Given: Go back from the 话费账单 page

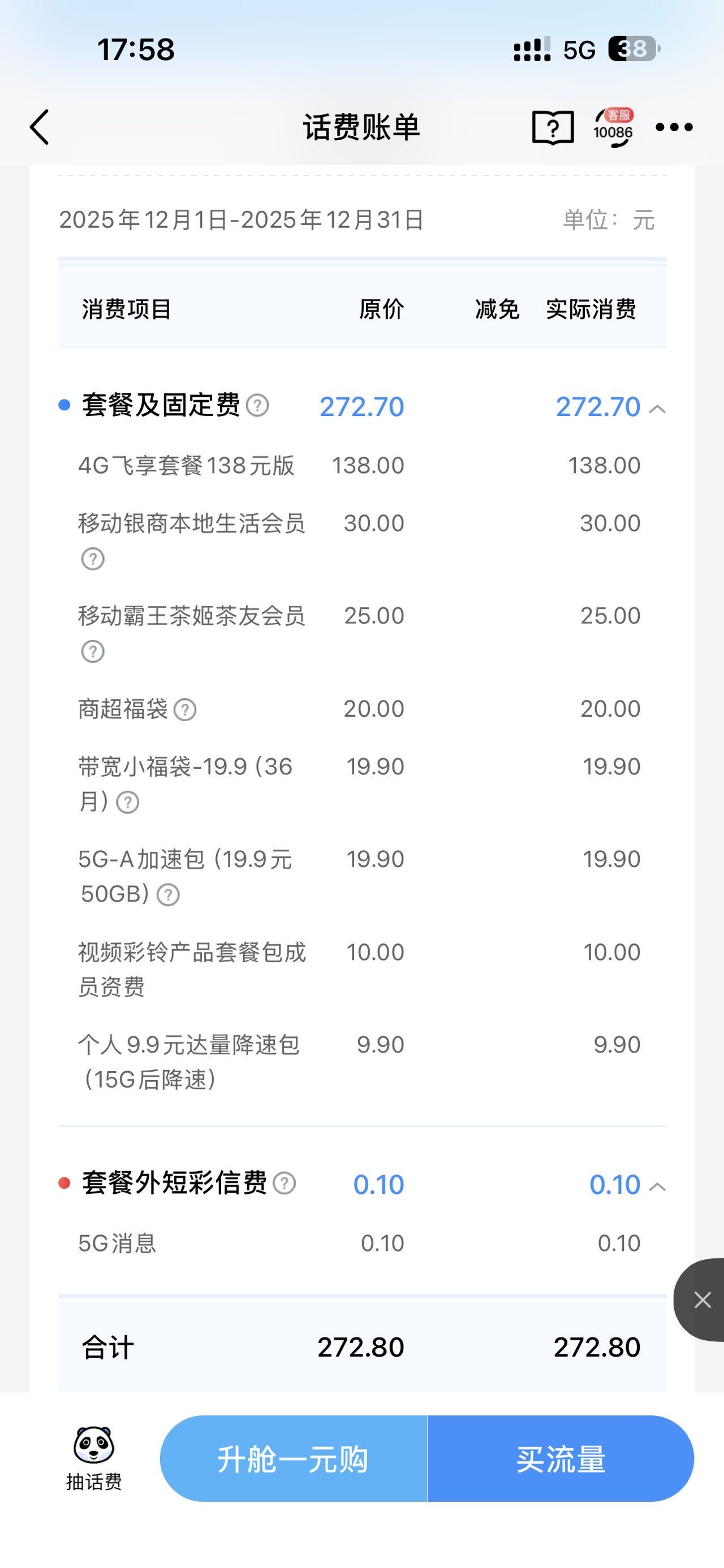Looking at the screenshot, I should pos(40,127).
